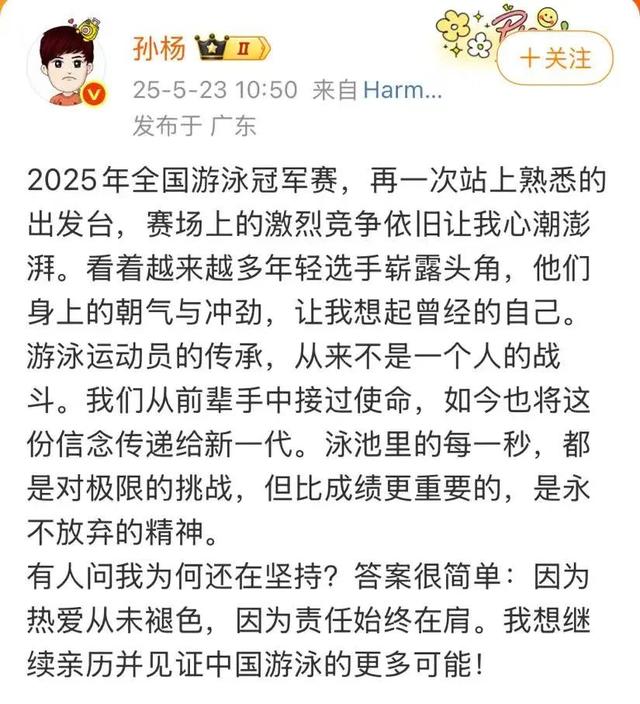
Task: Tap the crown membership badge
Action: tap(227, 48)
